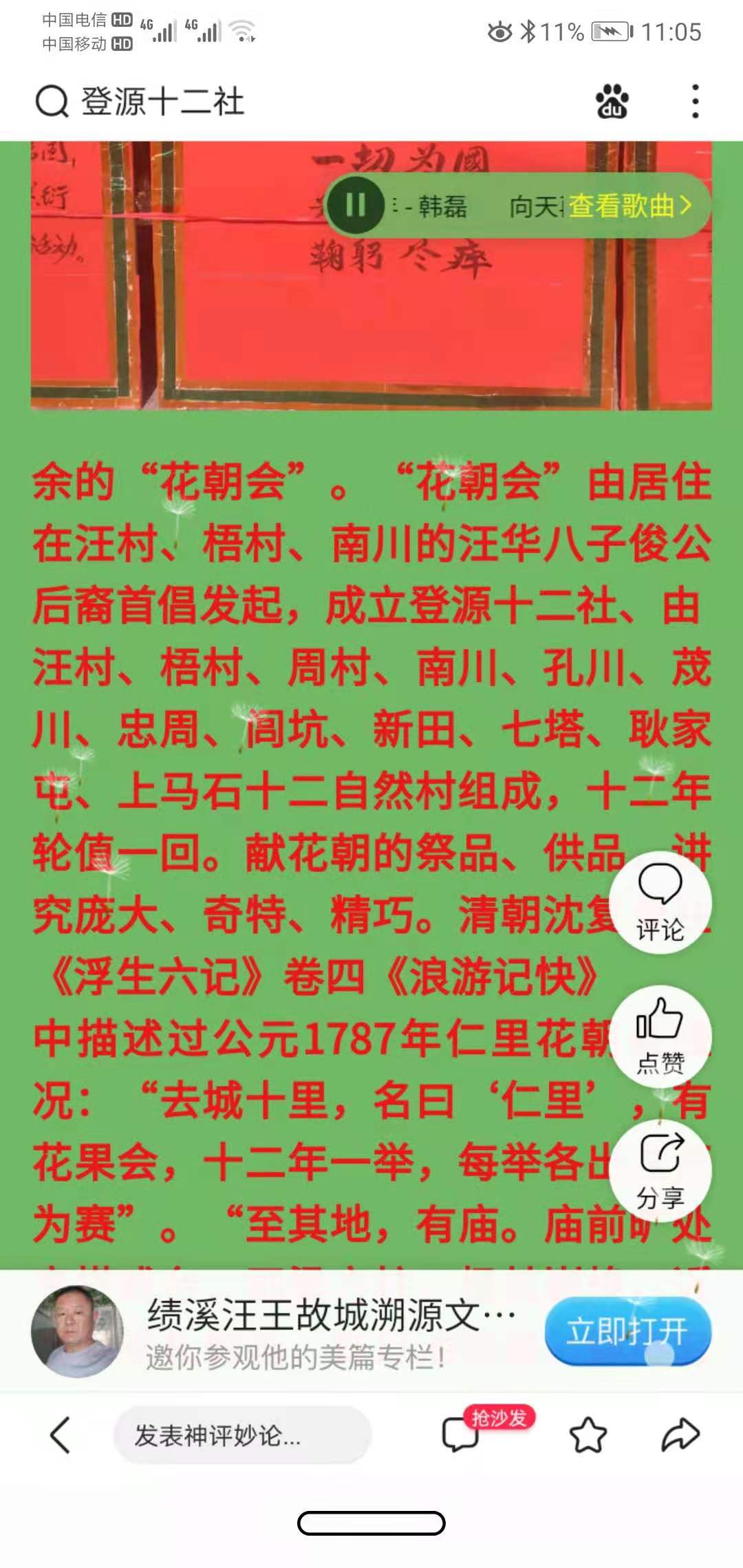
Task: Tap the 发表神评妙论 comment input
Action: point(242,1435)
